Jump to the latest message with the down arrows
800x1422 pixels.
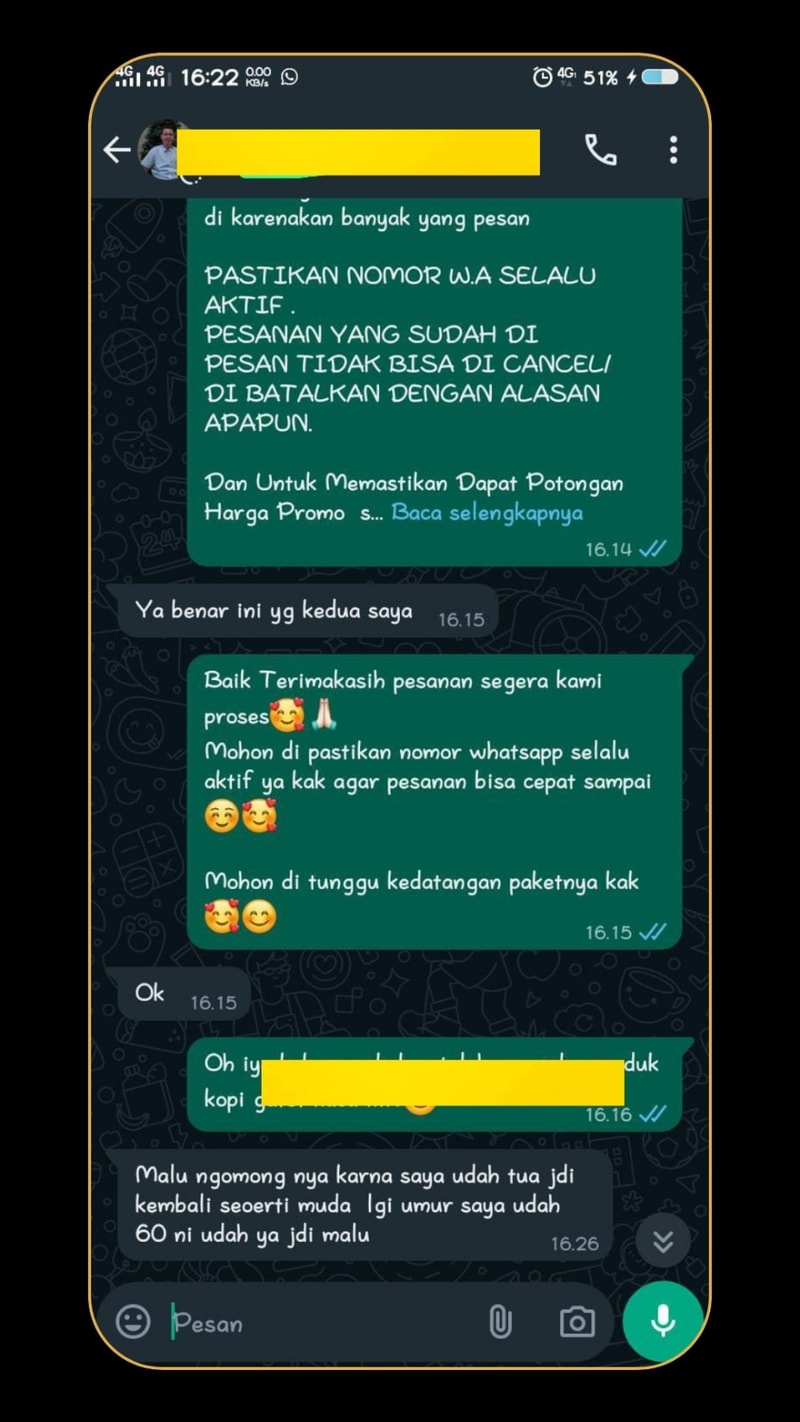[662, 1241]
